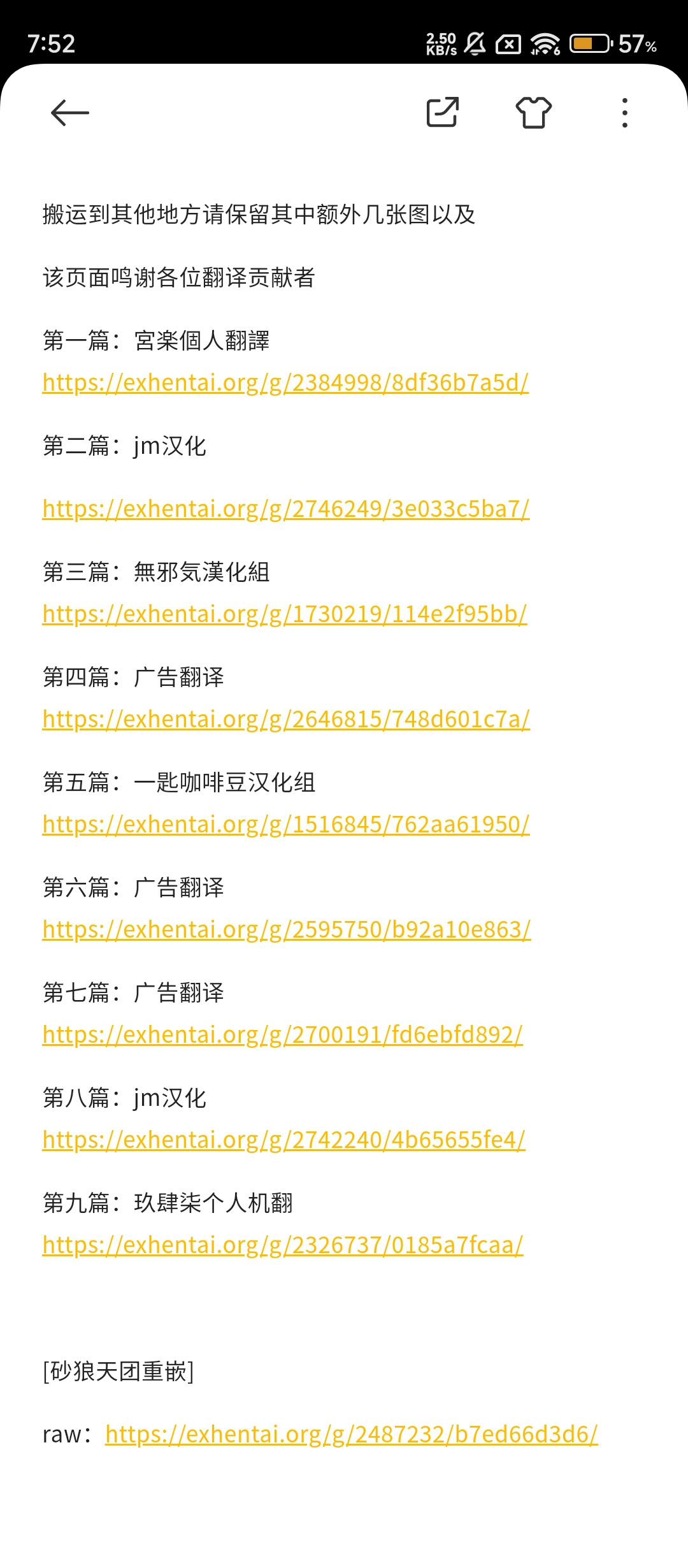
Task: Tap the muted notifications bell icon
Action: 475,42
